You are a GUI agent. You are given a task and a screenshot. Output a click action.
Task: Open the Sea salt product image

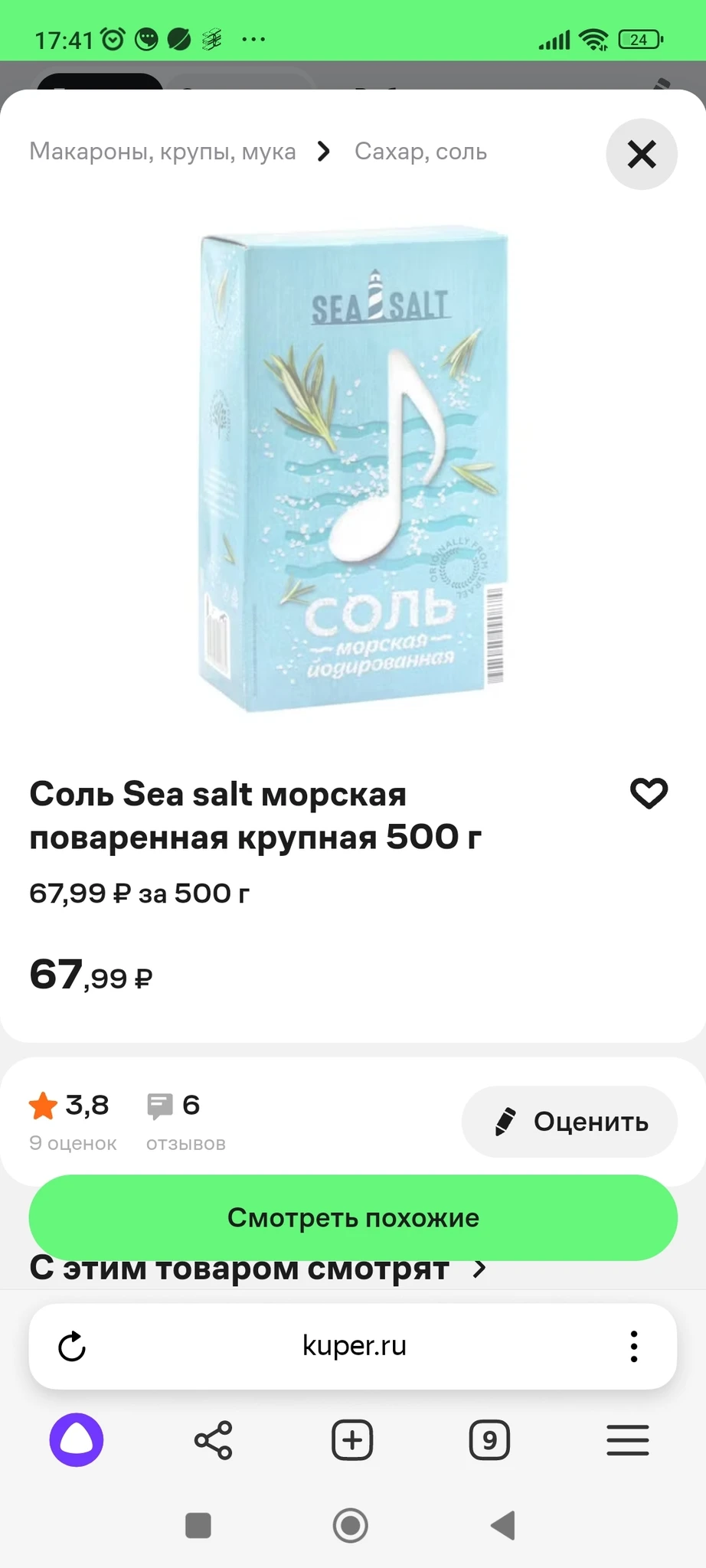coord(353,467)
